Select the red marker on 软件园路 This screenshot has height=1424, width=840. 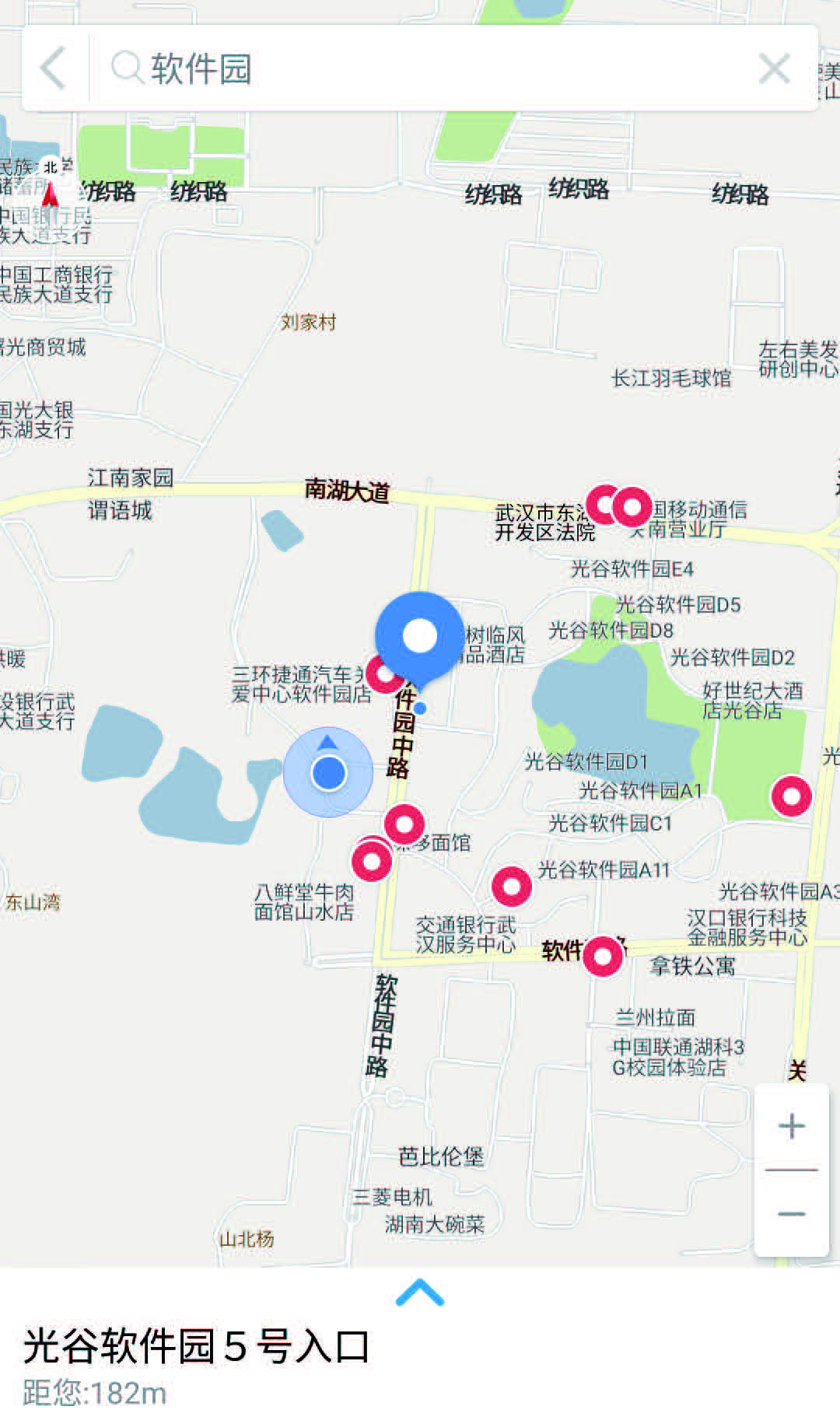pyautogui.click(x=603, y=956)
